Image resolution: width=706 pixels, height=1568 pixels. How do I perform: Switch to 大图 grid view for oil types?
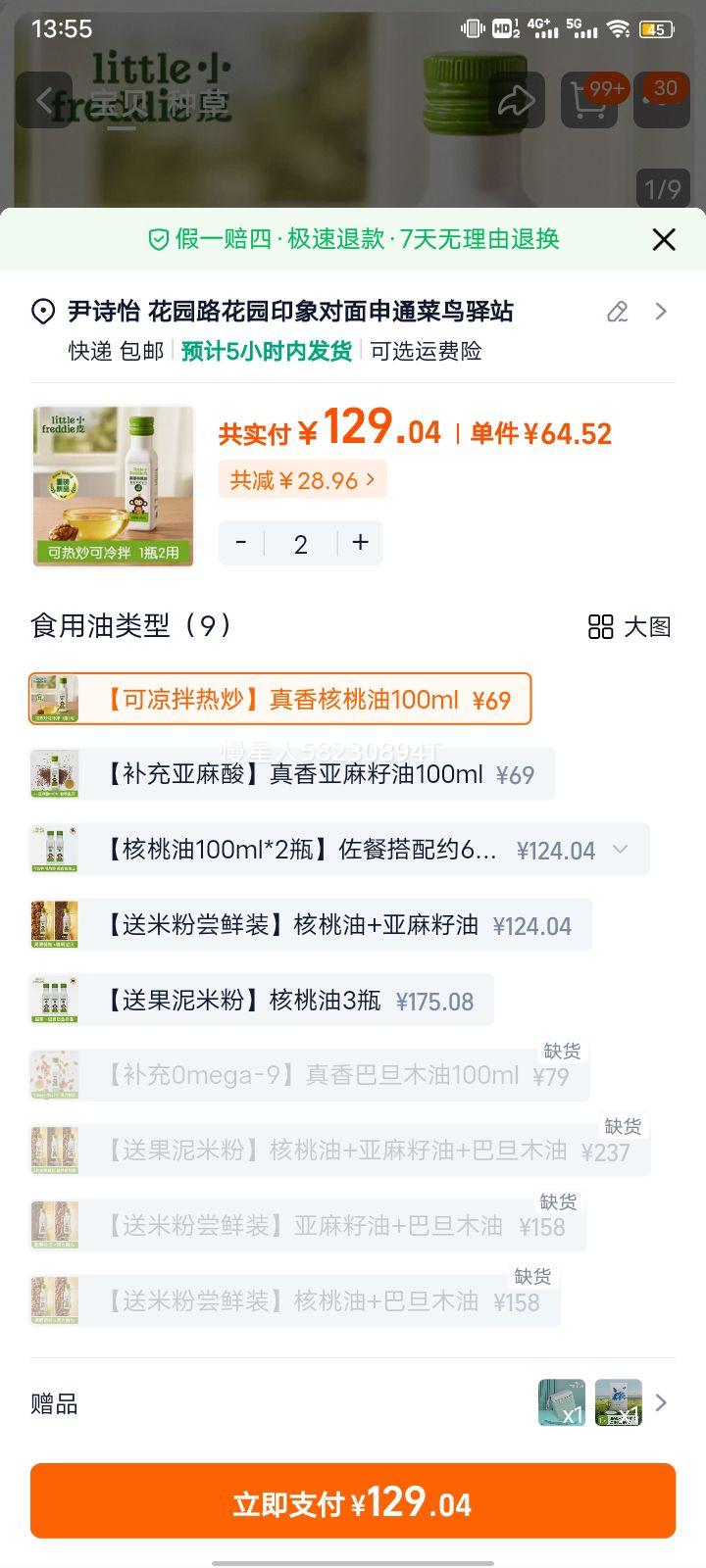pos(630,628)
